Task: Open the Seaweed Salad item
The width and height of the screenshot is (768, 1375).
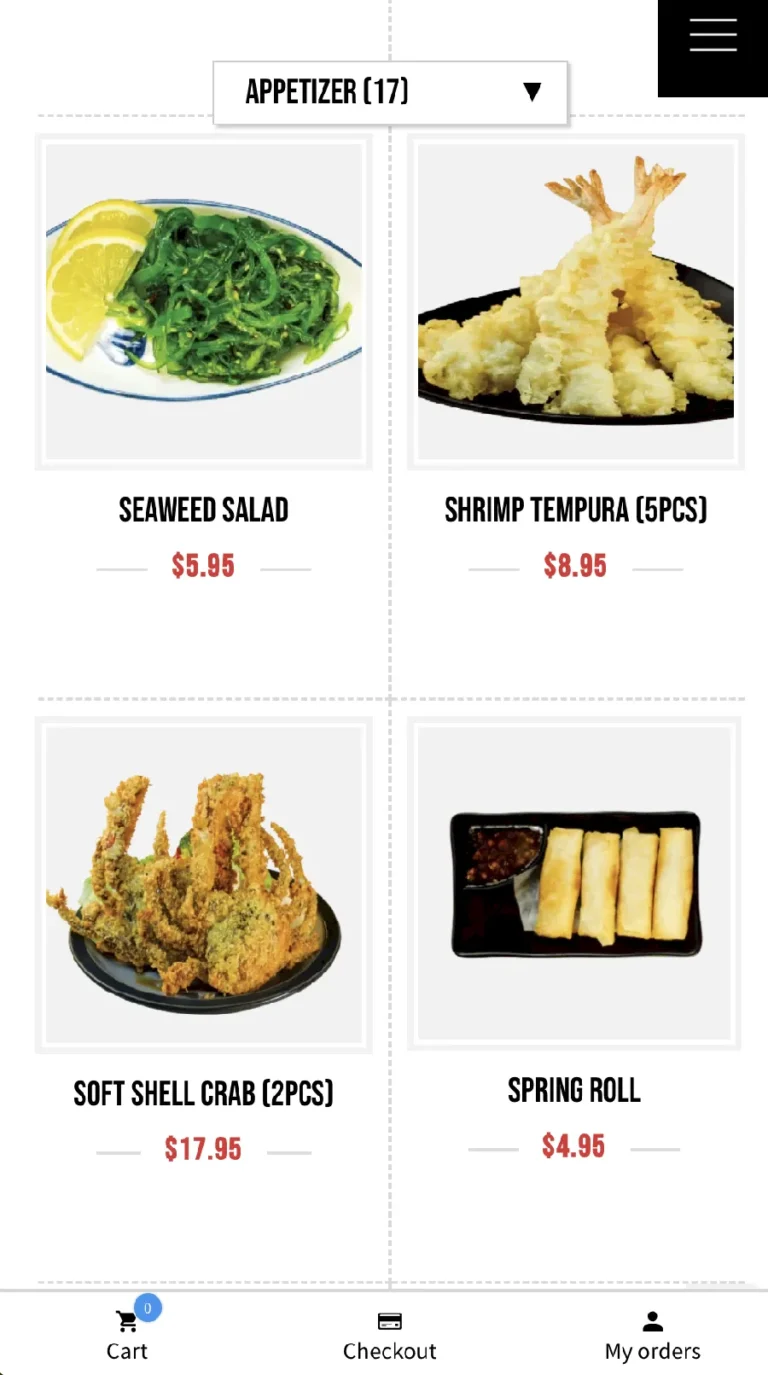Action: [x=204, y=302]
